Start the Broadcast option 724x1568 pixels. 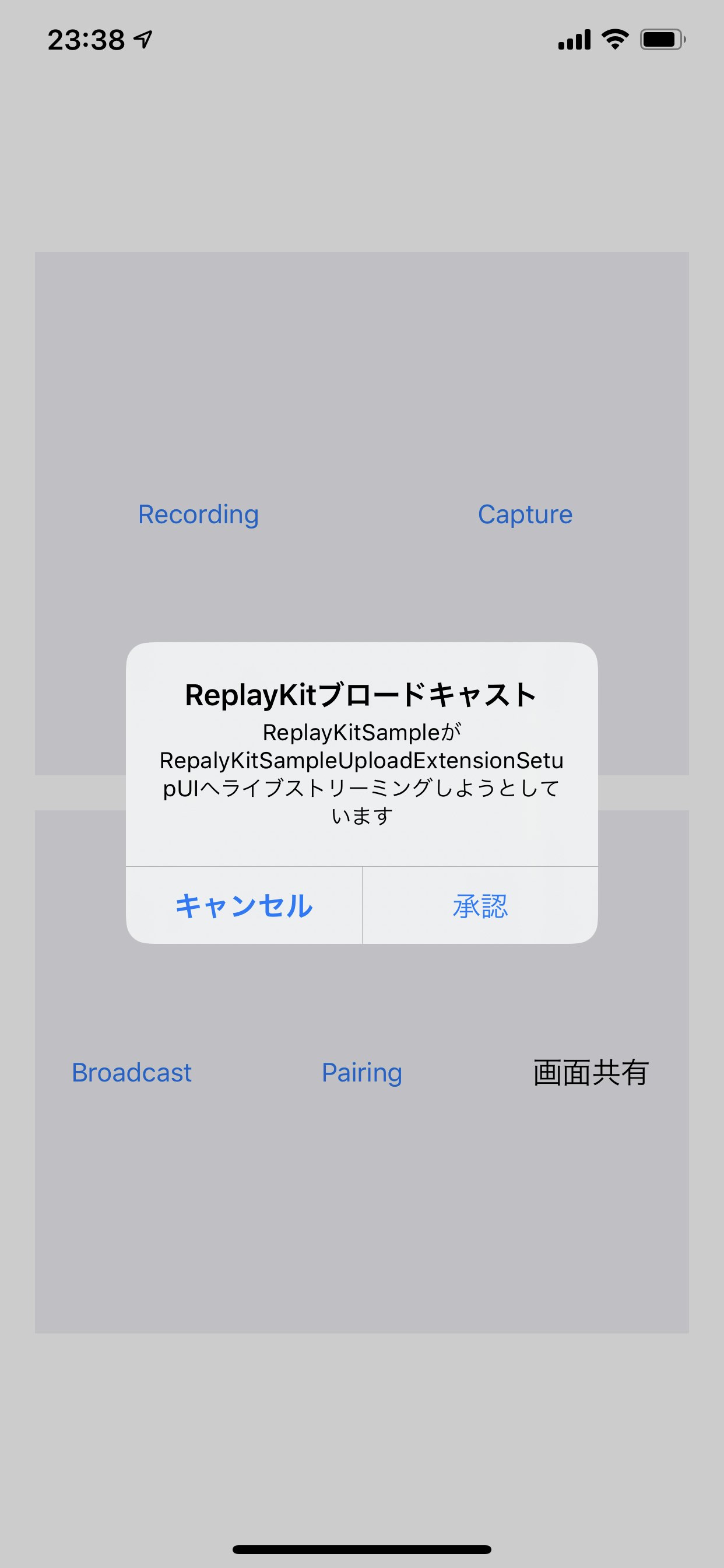(x=131, y=1073)
